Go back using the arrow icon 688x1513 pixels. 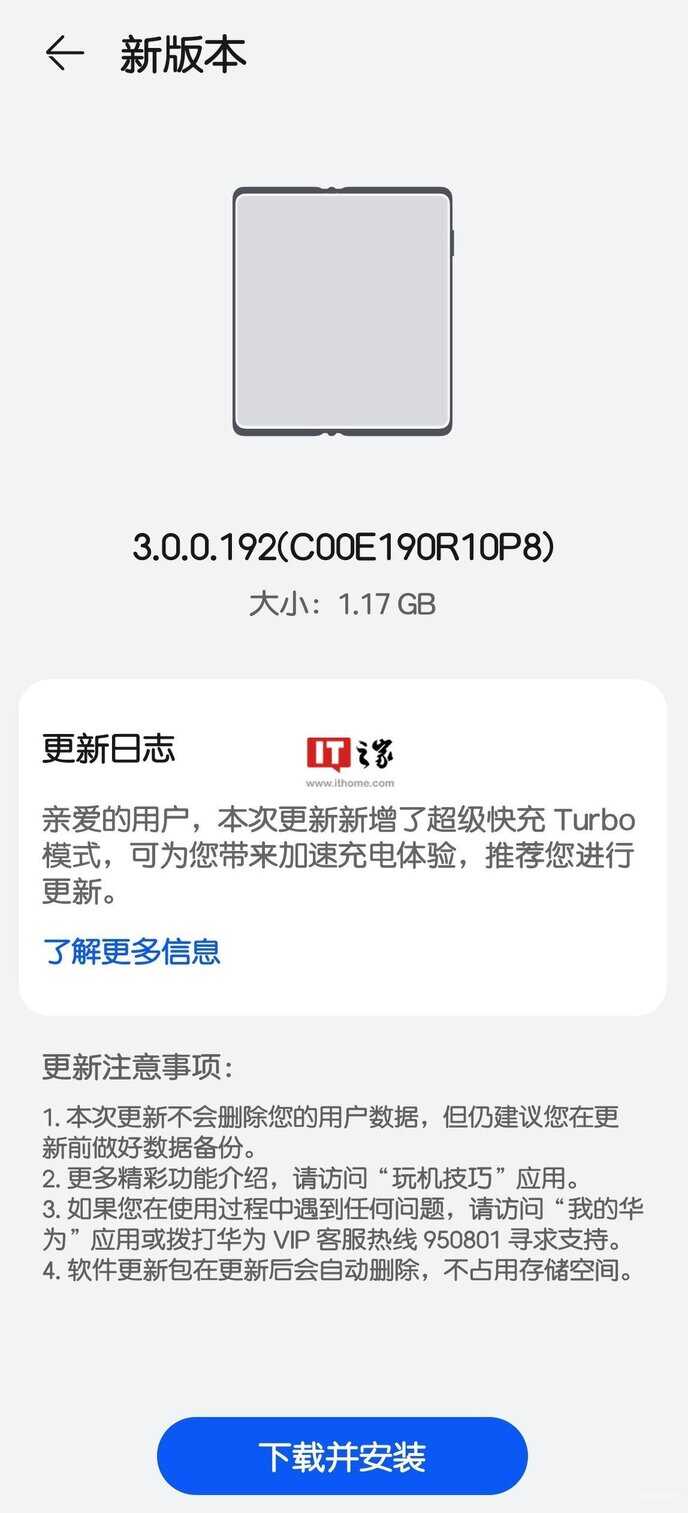point(64,54)
